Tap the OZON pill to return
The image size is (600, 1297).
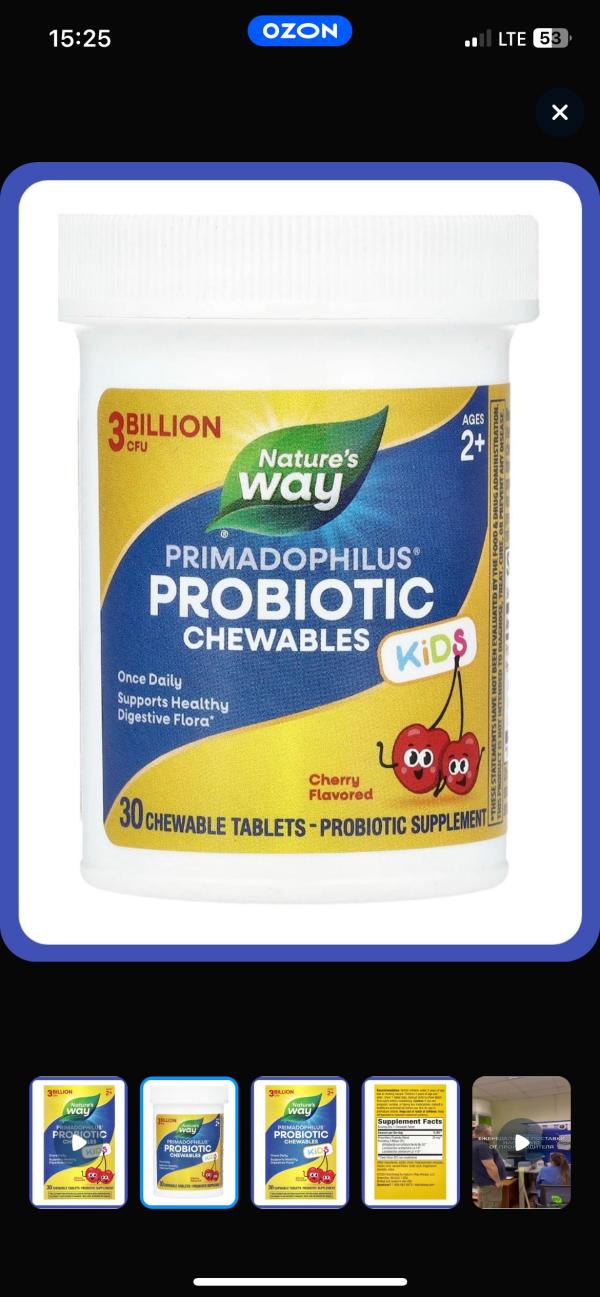(300, 31)
